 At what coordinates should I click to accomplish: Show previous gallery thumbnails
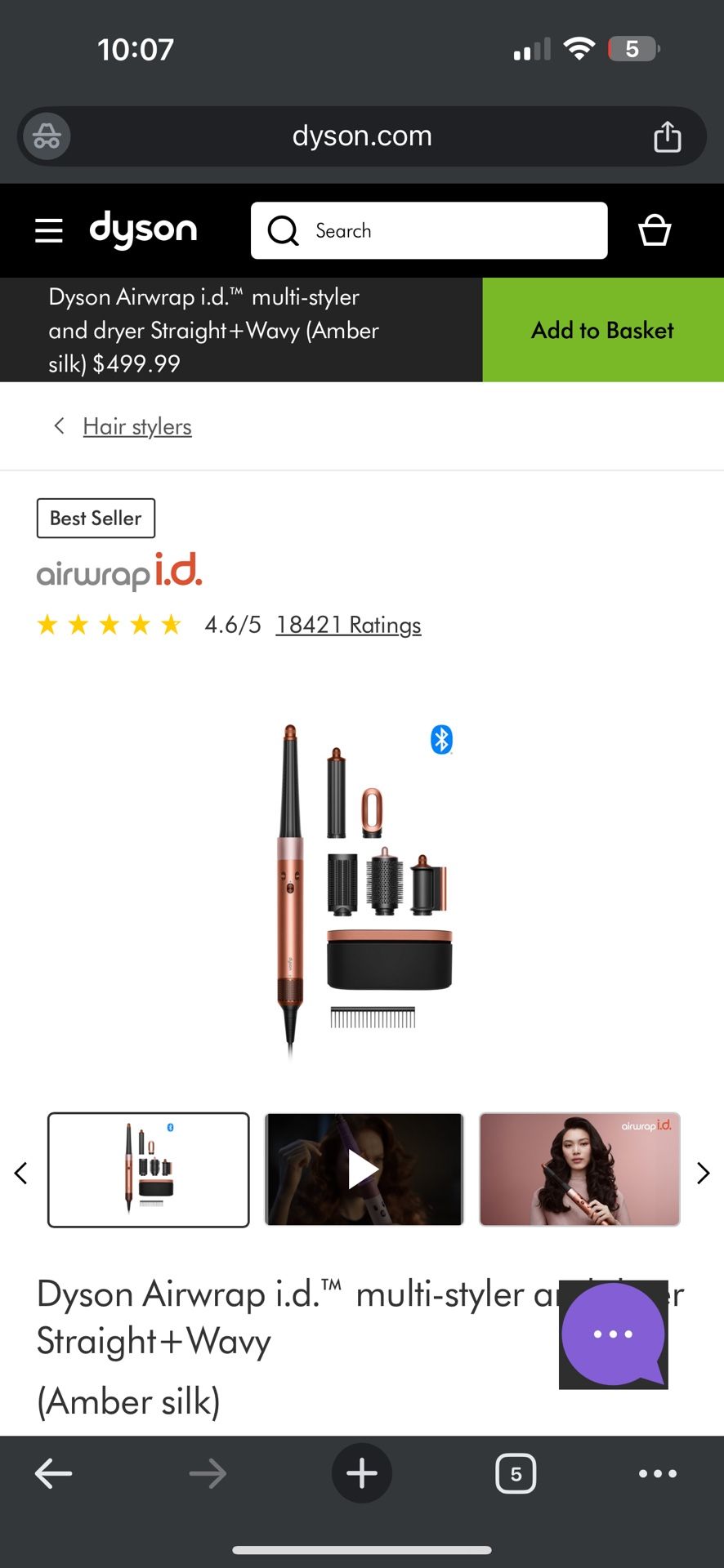point(21,1174)
